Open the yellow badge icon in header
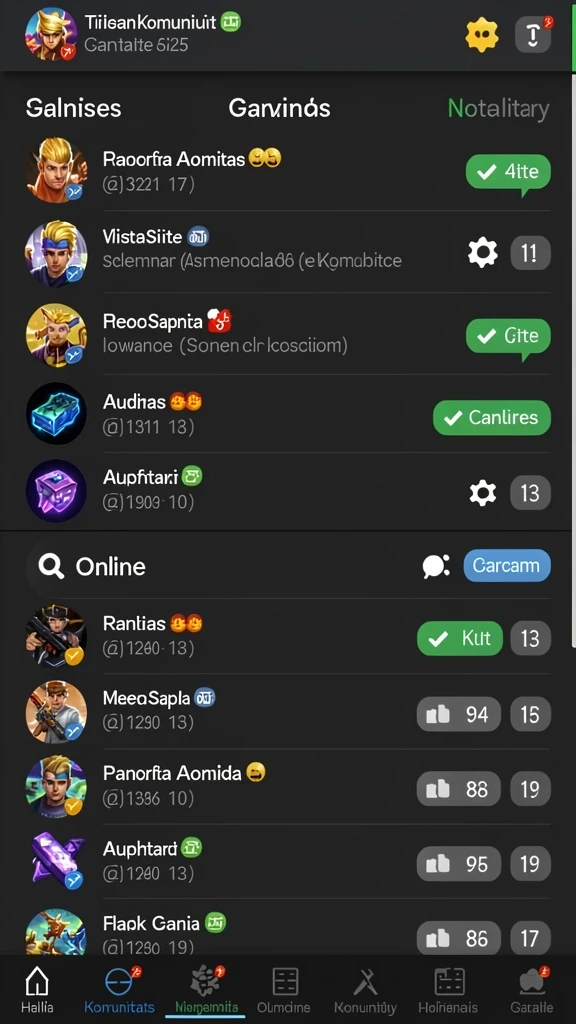 pyautogui.click(x=482, y=34)
